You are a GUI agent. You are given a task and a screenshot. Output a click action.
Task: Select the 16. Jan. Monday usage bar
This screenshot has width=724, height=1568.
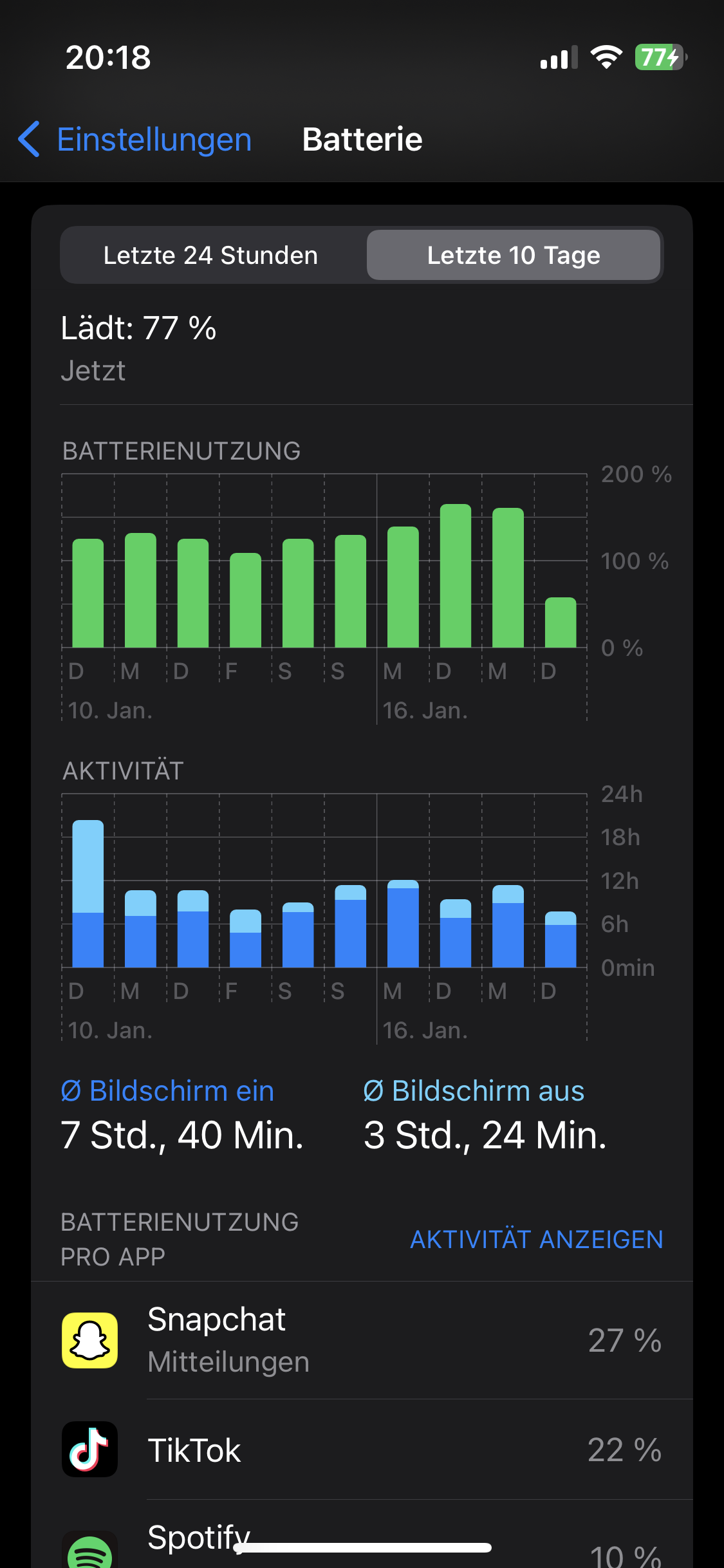click(403, 587)
